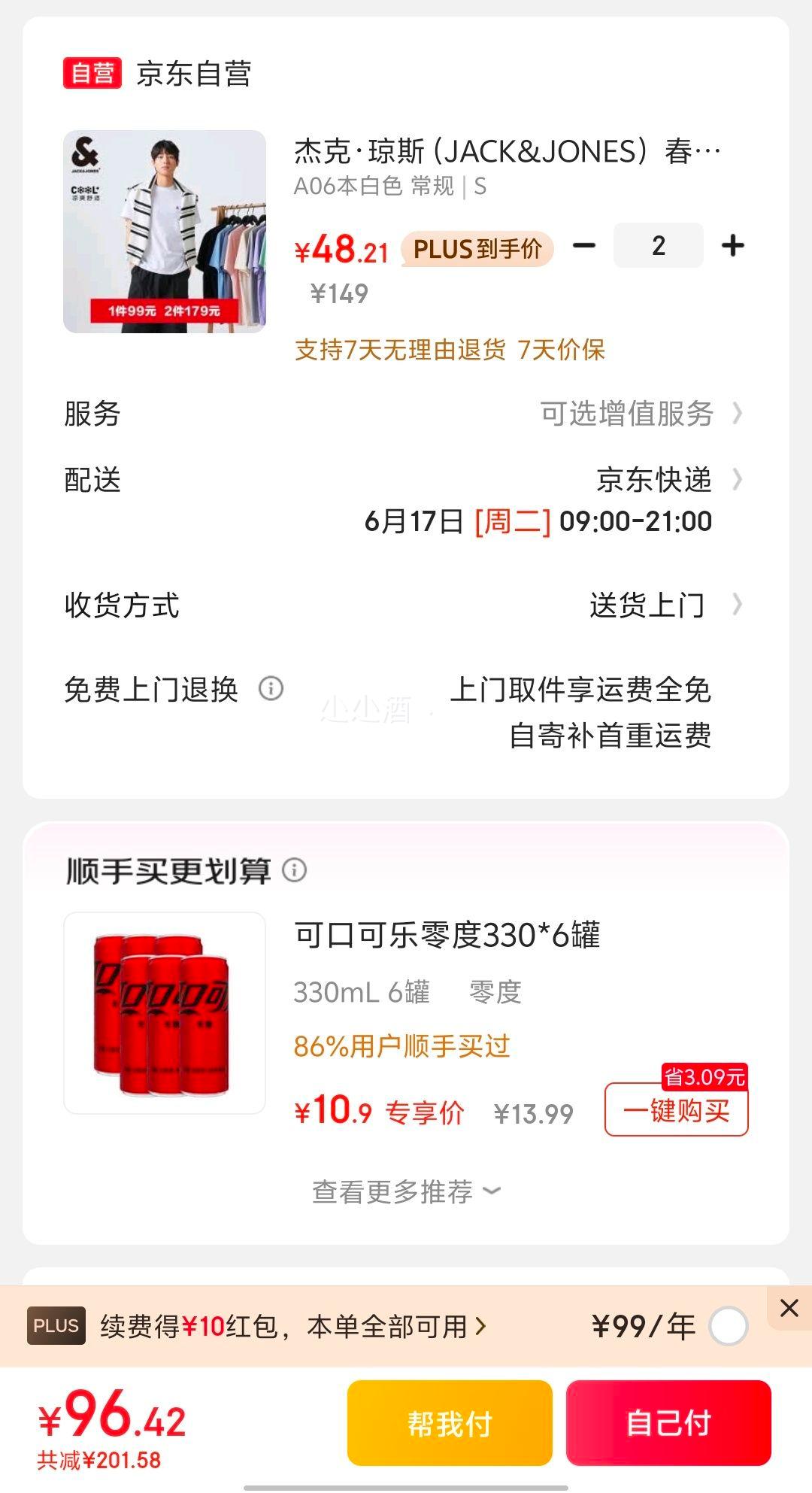Tap 一键购买 for Coca-Cola Zero
The width and height of the screenshot is (812, 1493).
pyautogui.click(x=676, y=1110)
